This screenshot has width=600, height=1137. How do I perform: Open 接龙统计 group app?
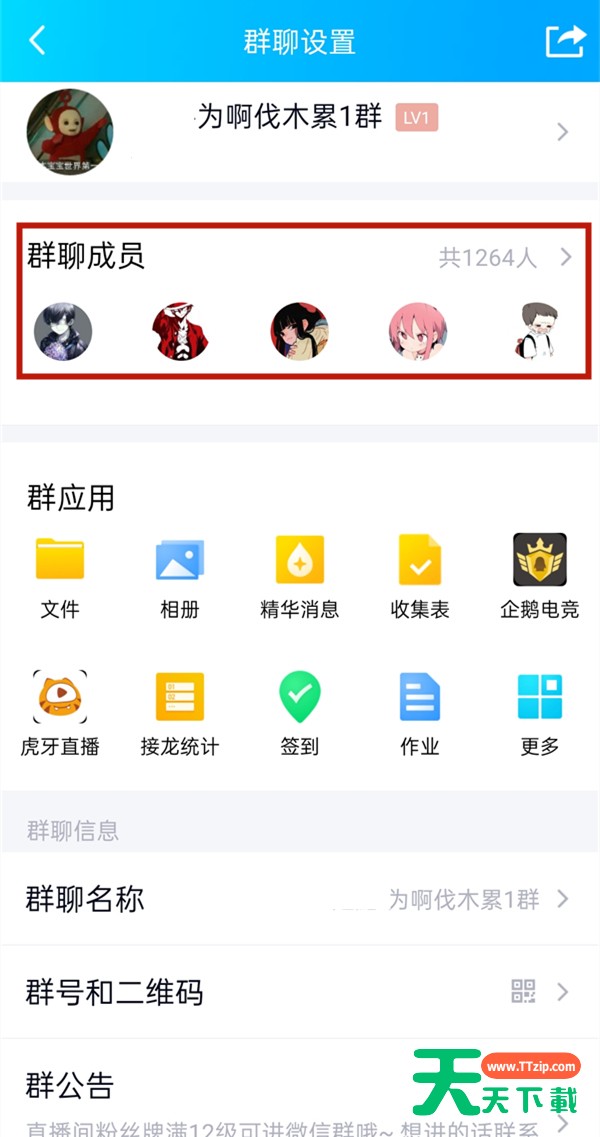tap(179, 714)
